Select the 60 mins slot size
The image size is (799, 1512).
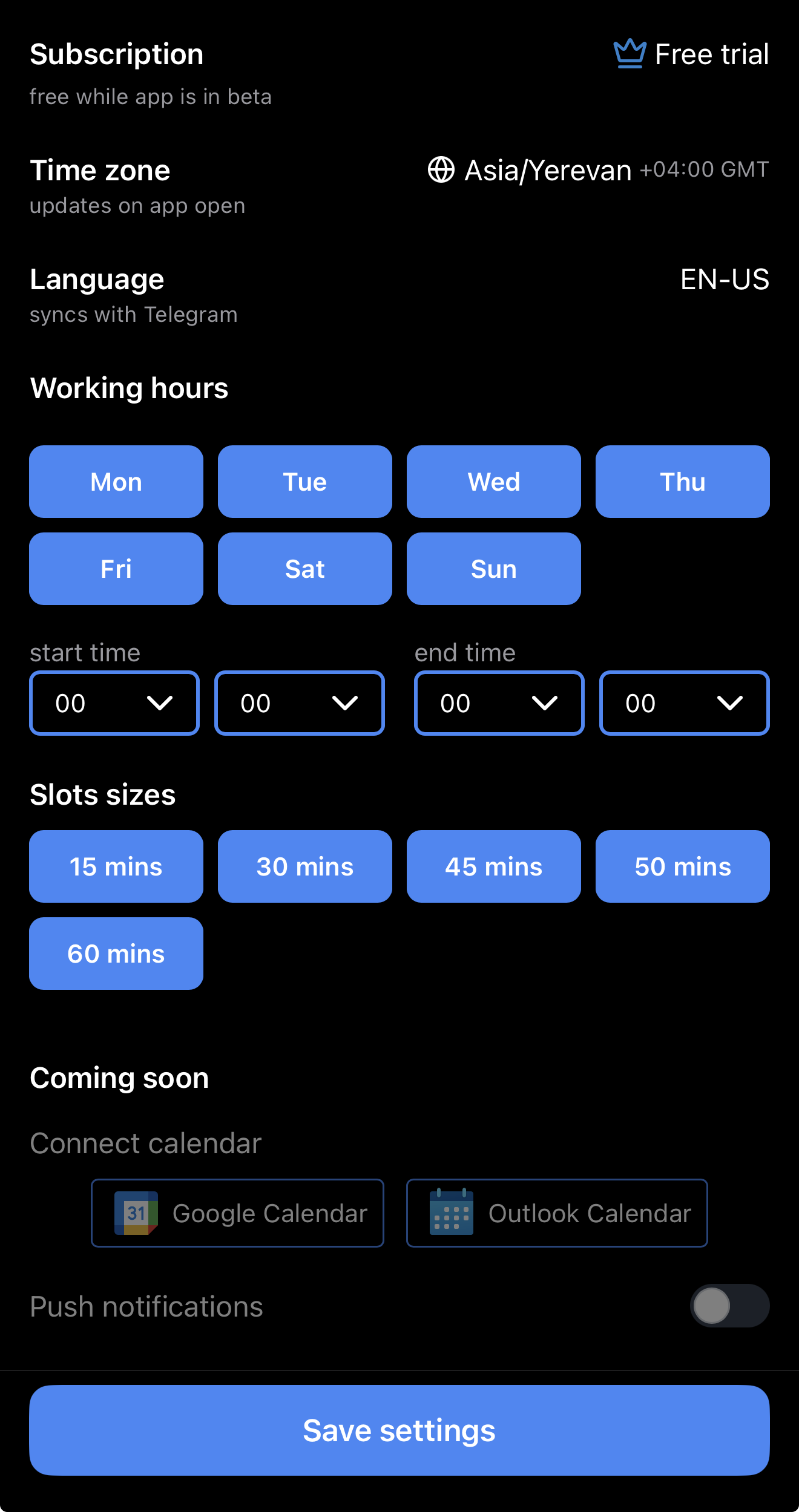116,954
